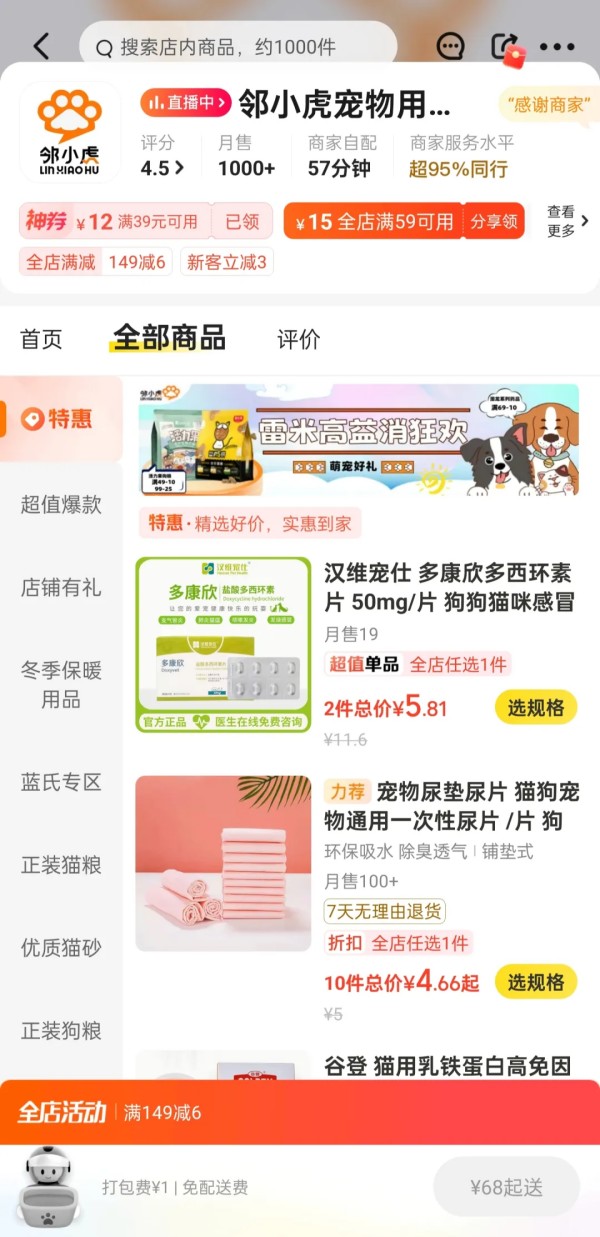This screenshot has height=1237, width=600.
Task: Open the 雷米高益消狂欢 promo banner
Action: [x=358, y=439]
